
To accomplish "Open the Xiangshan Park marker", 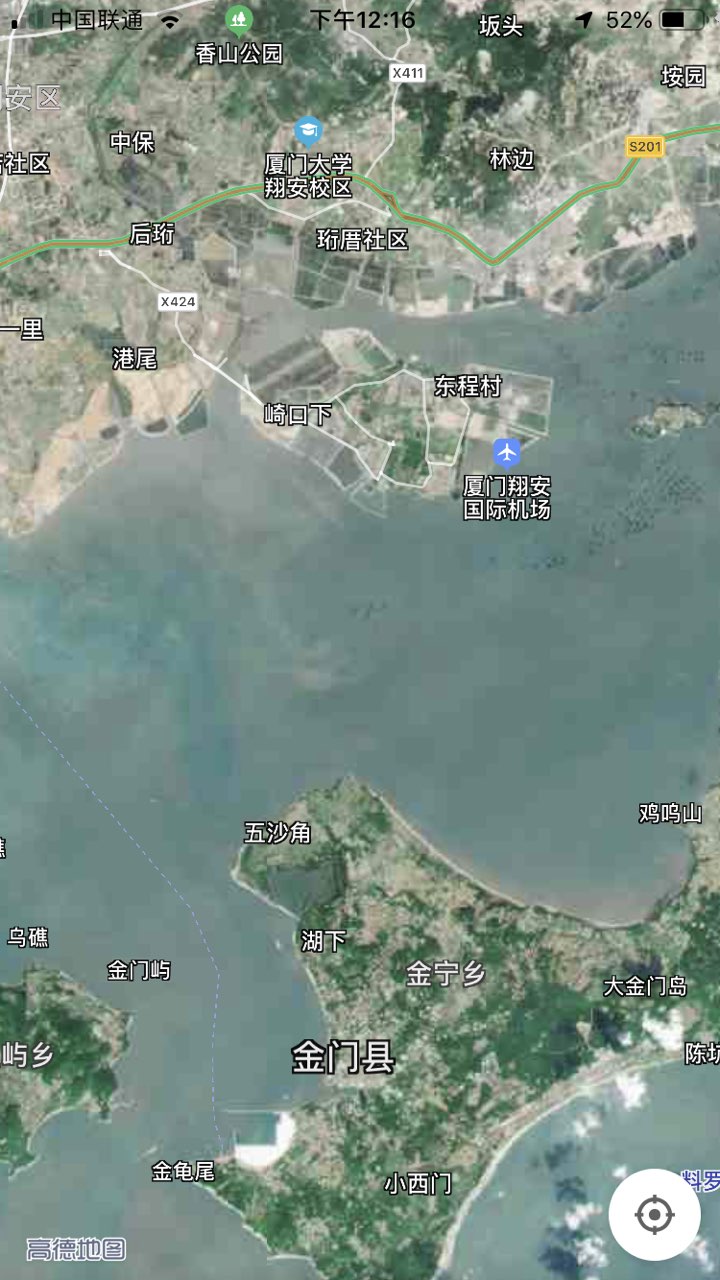I will point(238,19).
